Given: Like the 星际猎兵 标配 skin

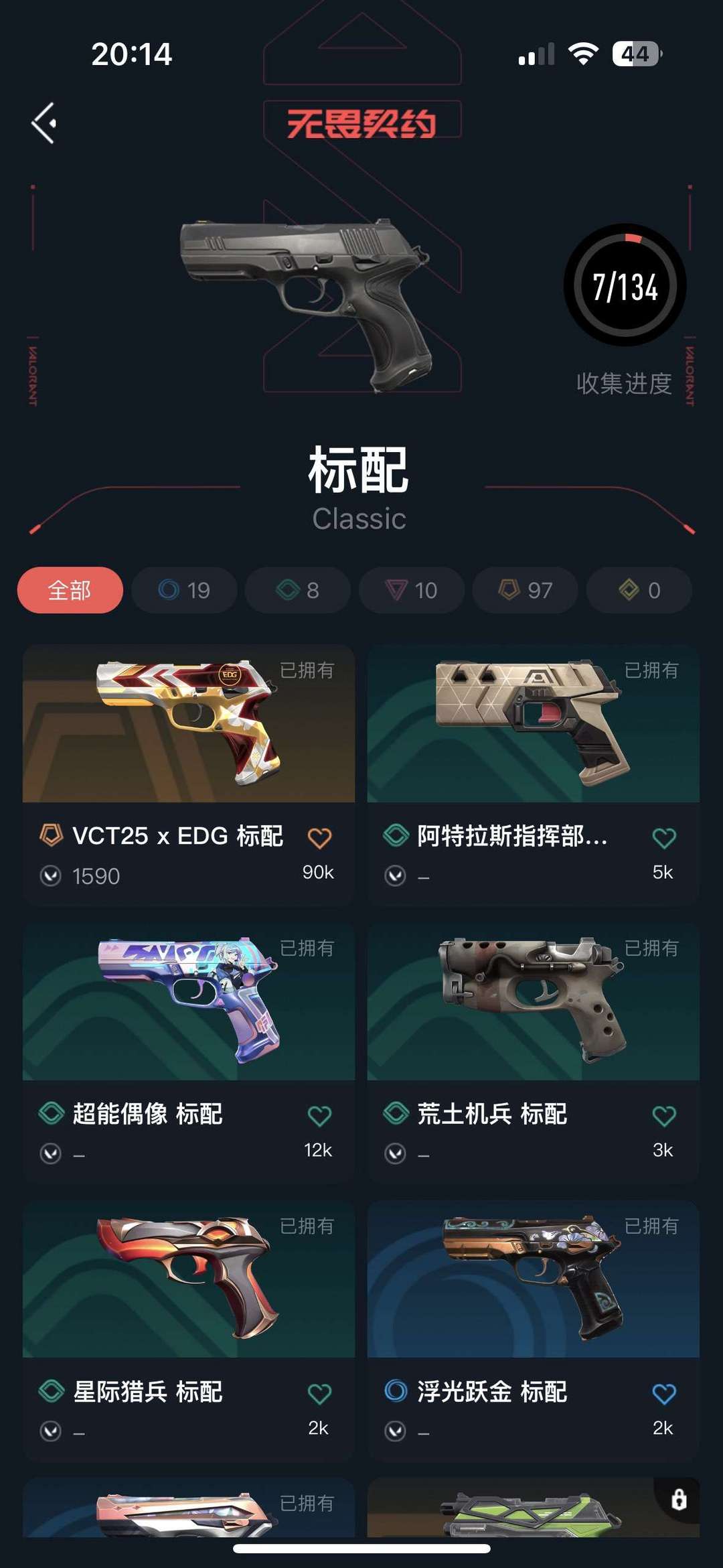Looking at the screenshot, I should 319,1394.
